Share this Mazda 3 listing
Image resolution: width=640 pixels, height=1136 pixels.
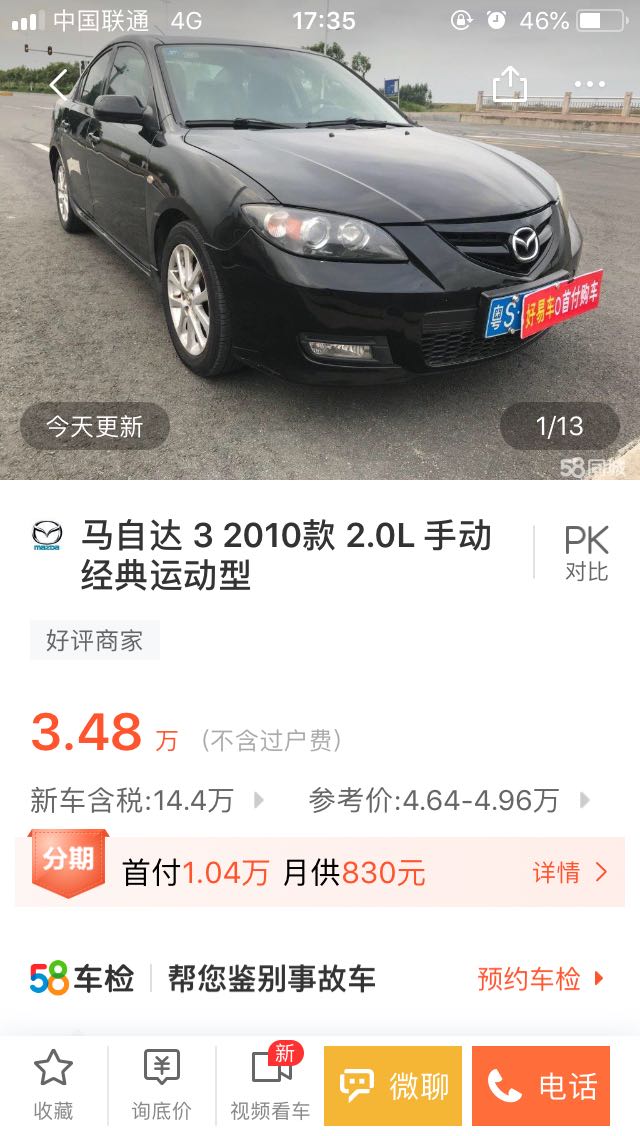coord(510,84)
